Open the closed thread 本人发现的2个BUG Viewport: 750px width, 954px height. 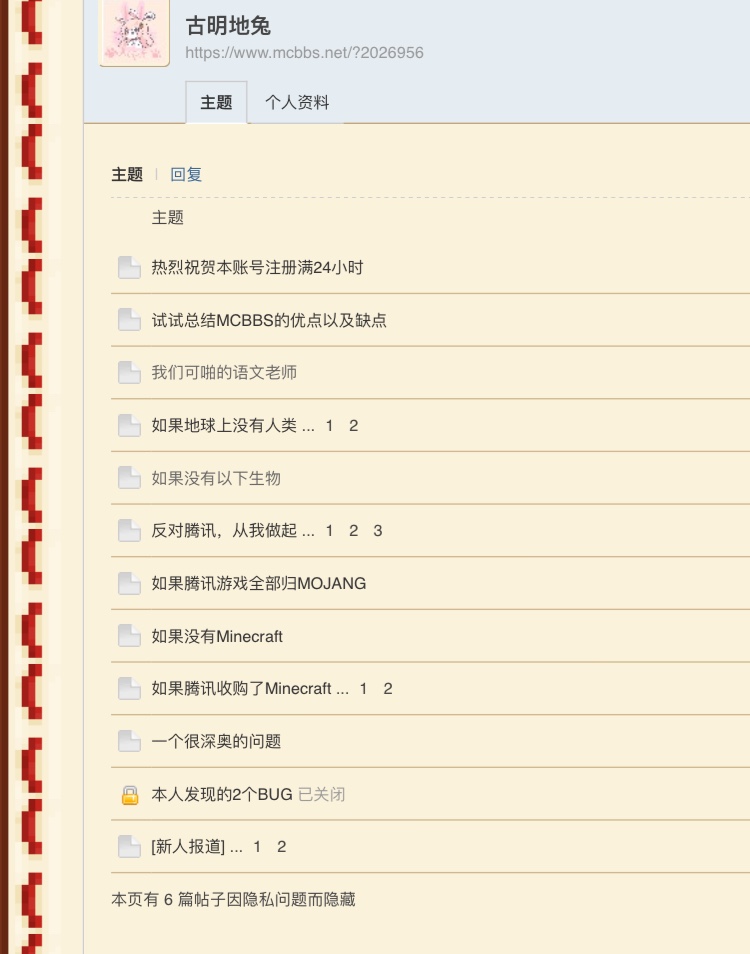(x=221, y=794)
